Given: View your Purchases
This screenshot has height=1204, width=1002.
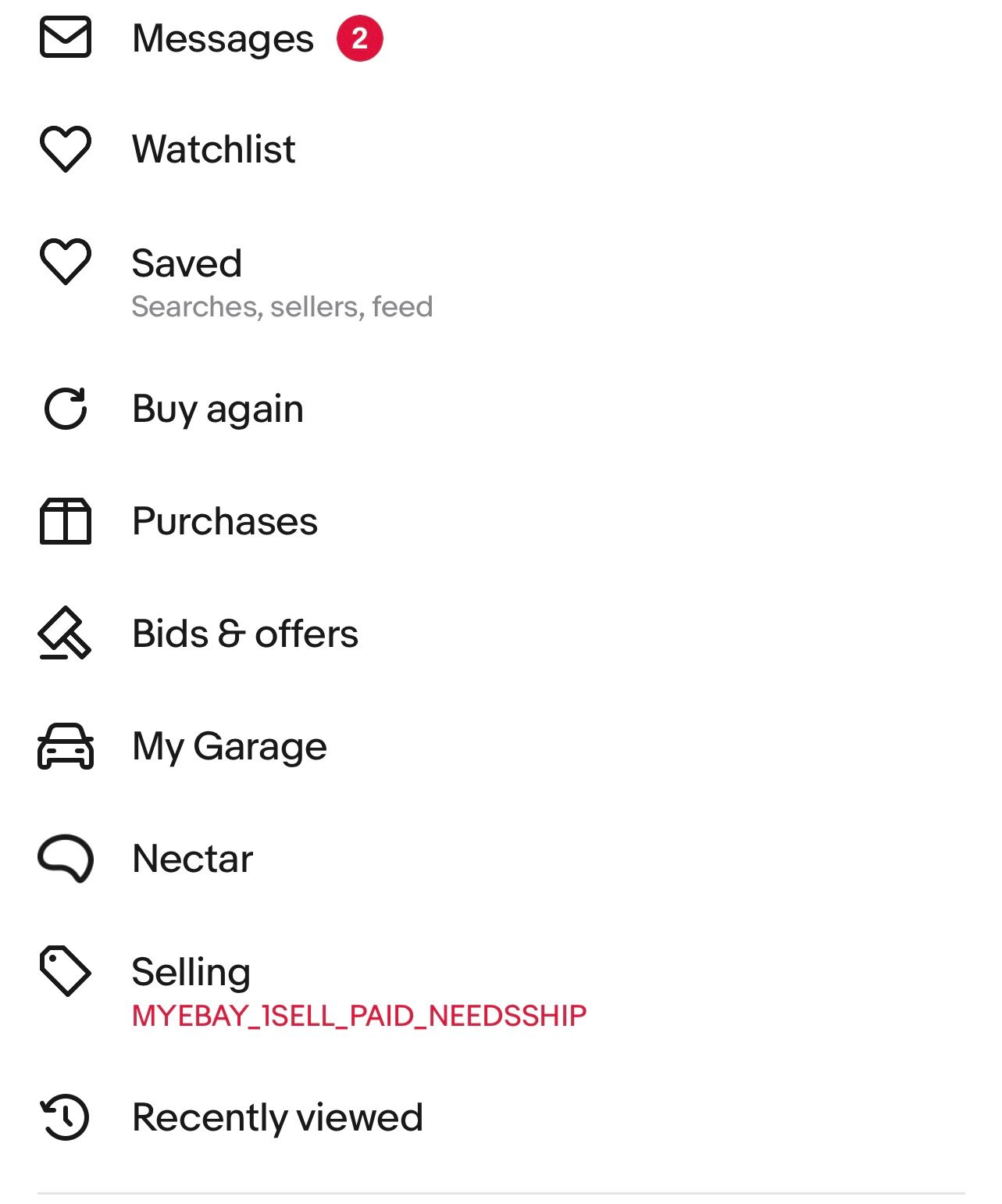Looking at the screenshot, I should (x=225, y=521).
